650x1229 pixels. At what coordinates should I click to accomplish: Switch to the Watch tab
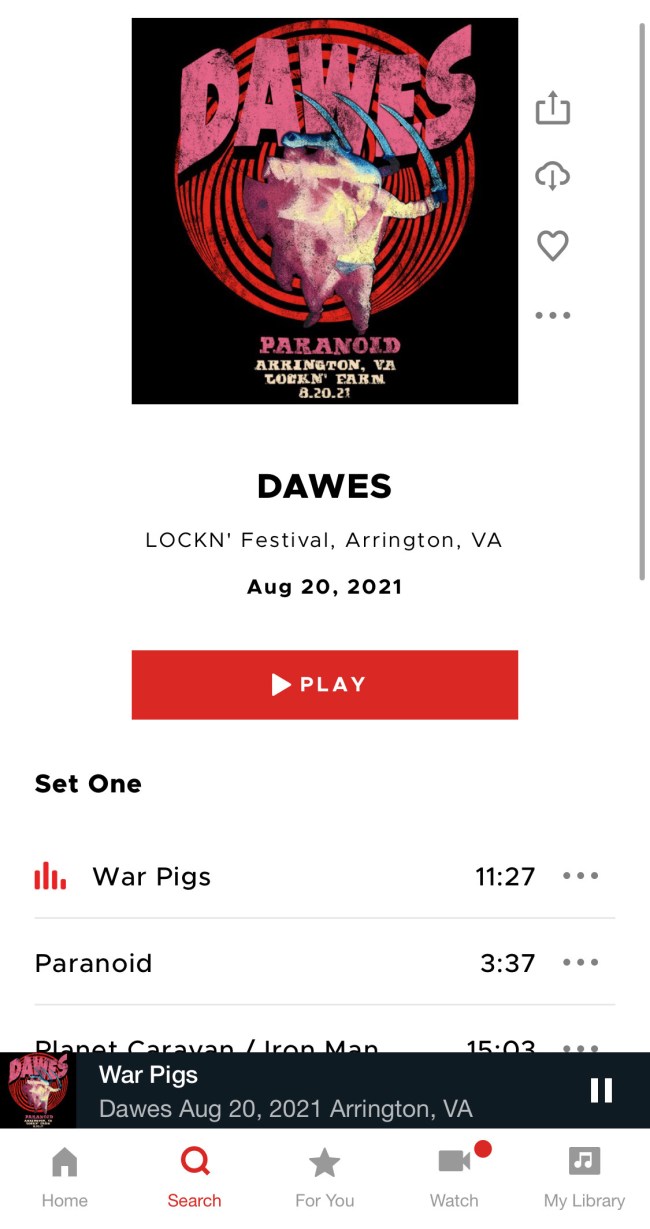tap(454, 1177)
